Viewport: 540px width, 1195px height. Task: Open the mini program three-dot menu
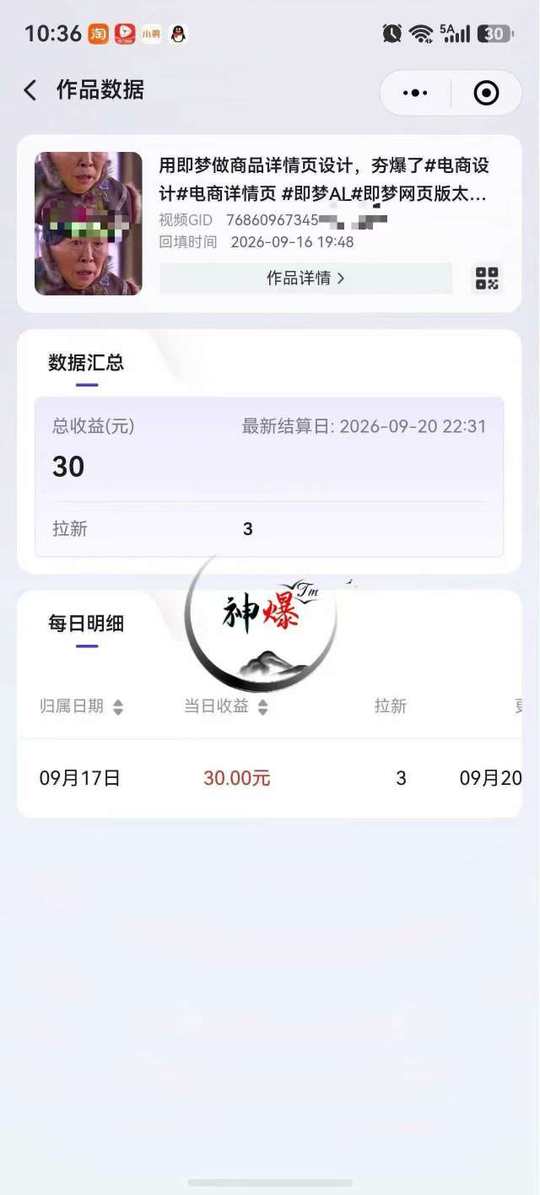click(415, 93)
